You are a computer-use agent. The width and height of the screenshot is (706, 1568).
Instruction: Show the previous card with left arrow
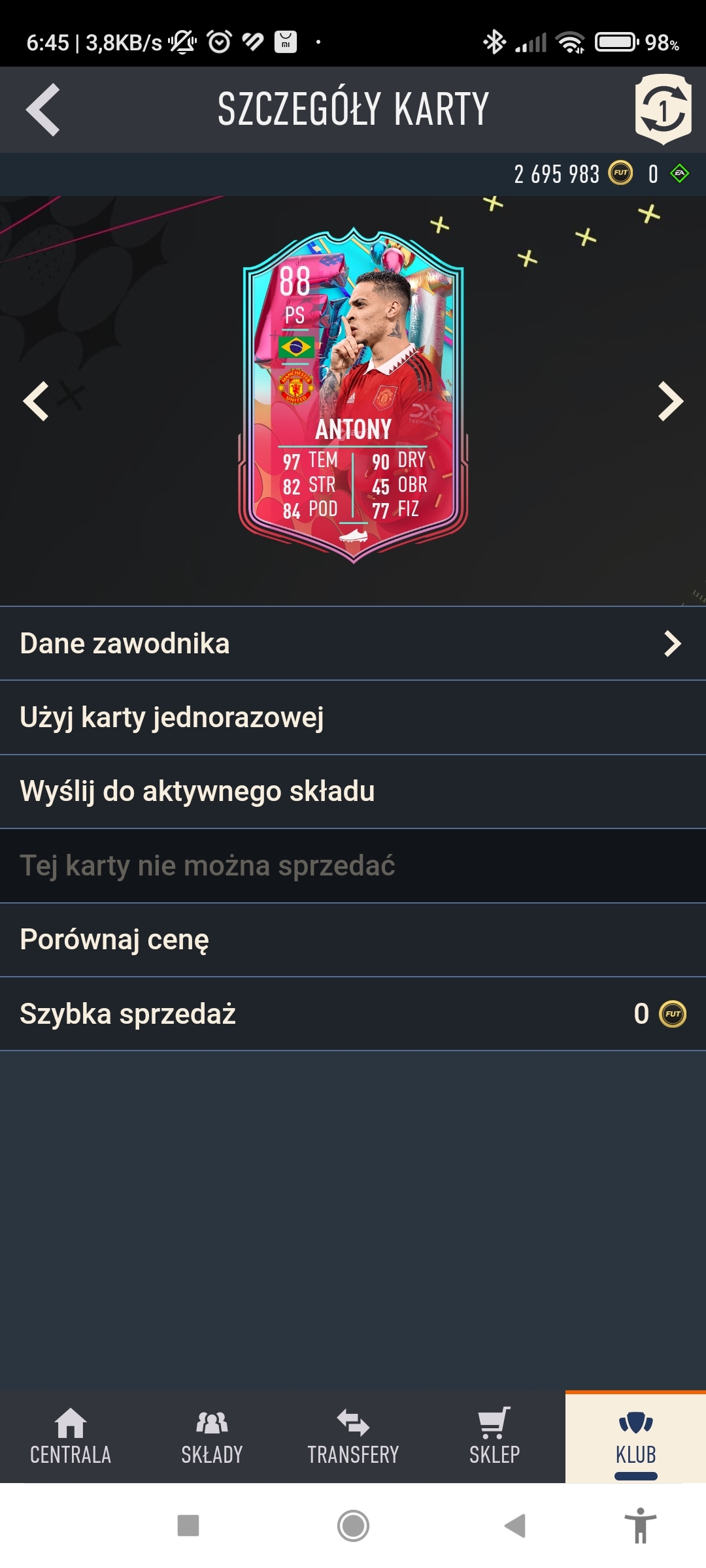[x=37, y=400]
